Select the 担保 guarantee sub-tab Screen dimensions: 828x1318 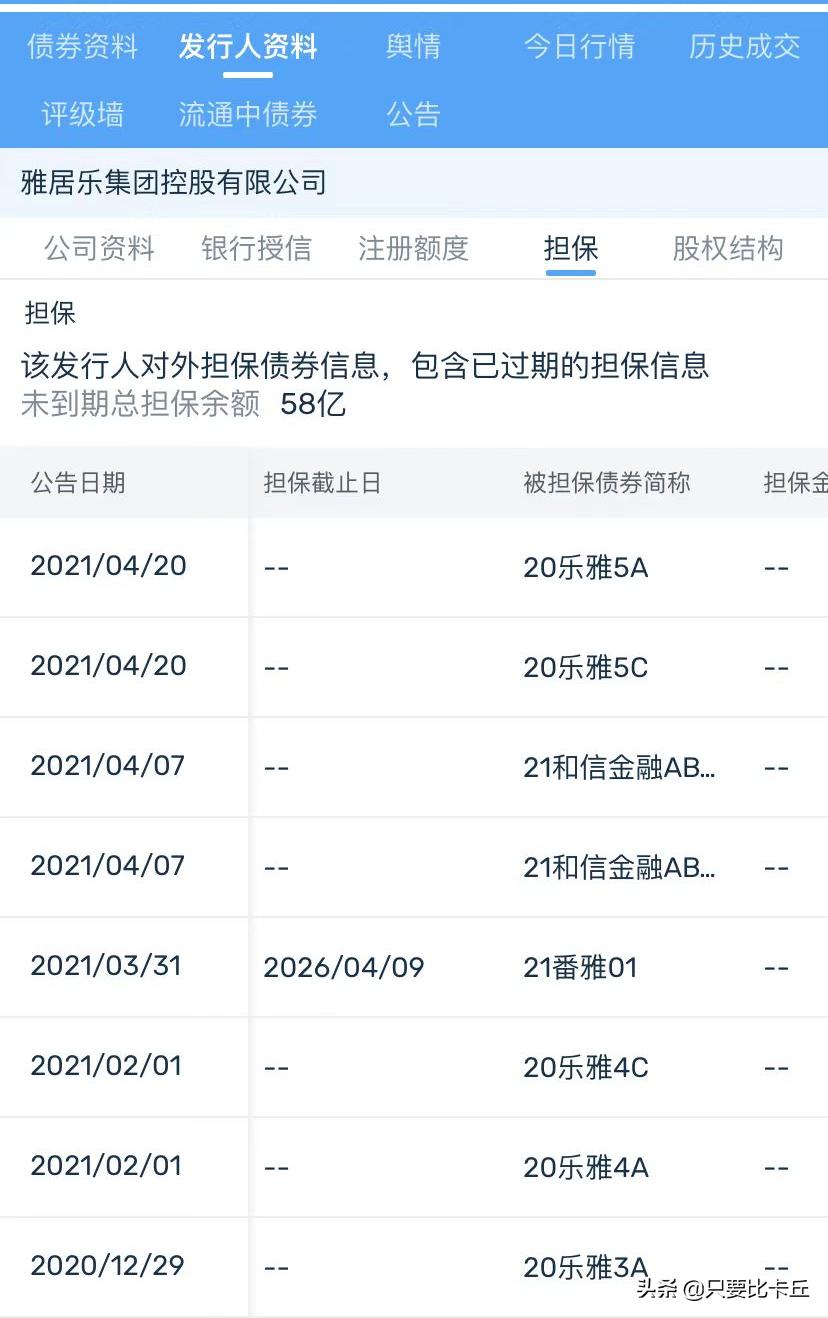pyautogui.click(x=571, y=249)
